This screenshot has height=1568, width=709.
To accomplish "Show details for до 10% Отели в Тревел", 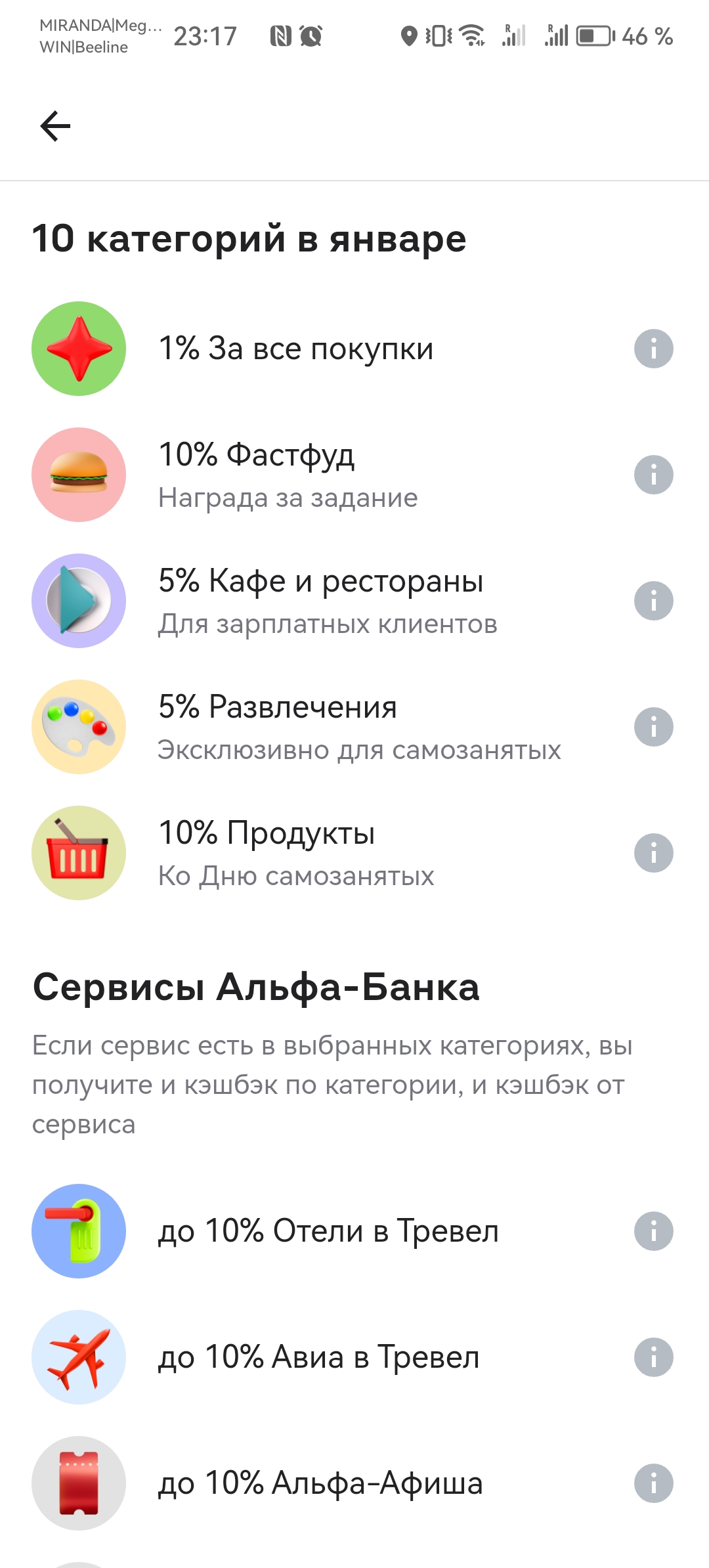I will [x=653, y=1231].
